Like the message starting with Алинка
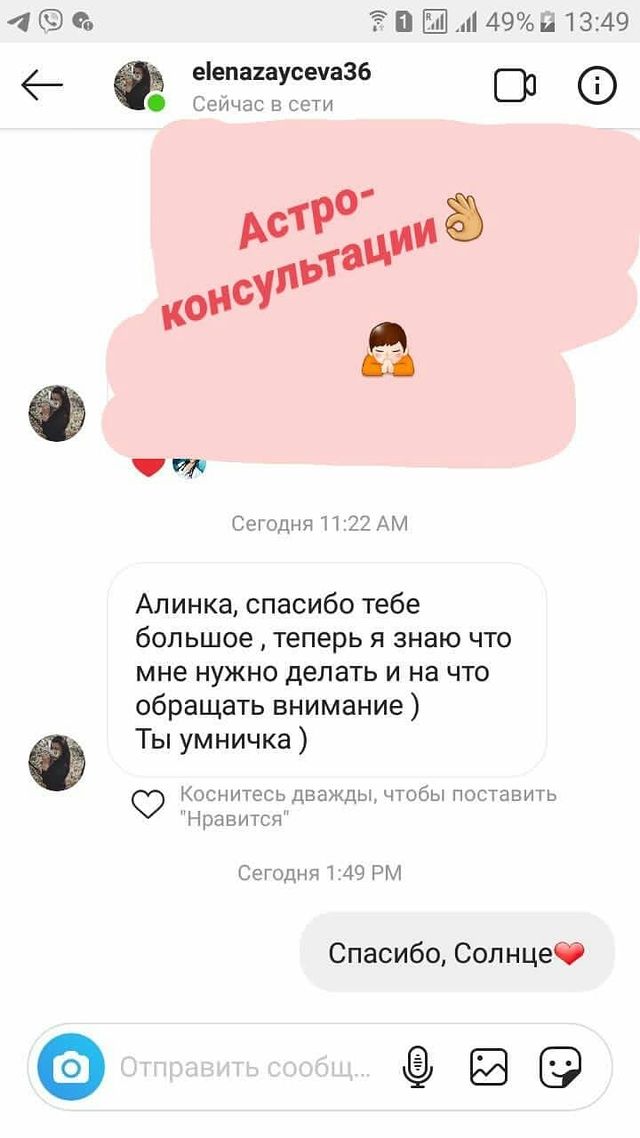The width and height of the screenshot is (640, 1138). coord(149,803)
